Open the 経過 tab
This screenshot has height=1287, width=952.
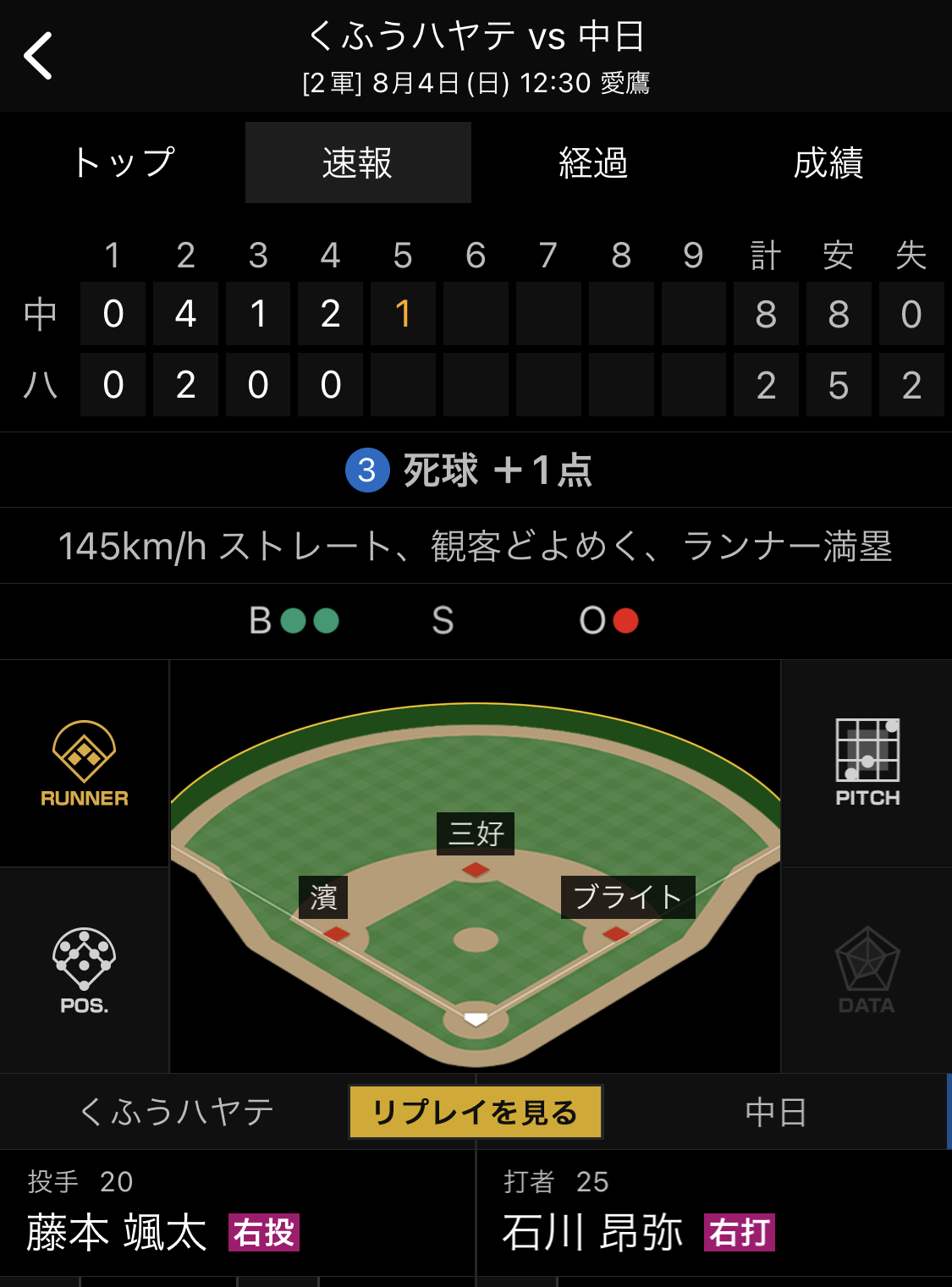(x=593, y=162)
